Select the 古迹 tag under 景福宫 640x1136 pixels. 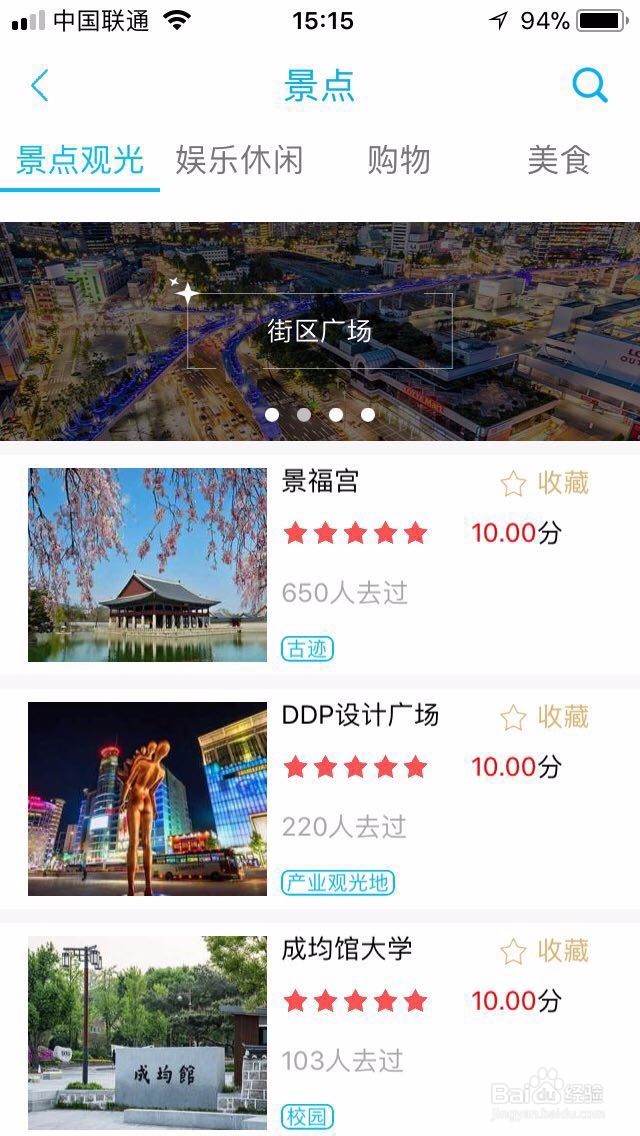click(x=307, y=648)
